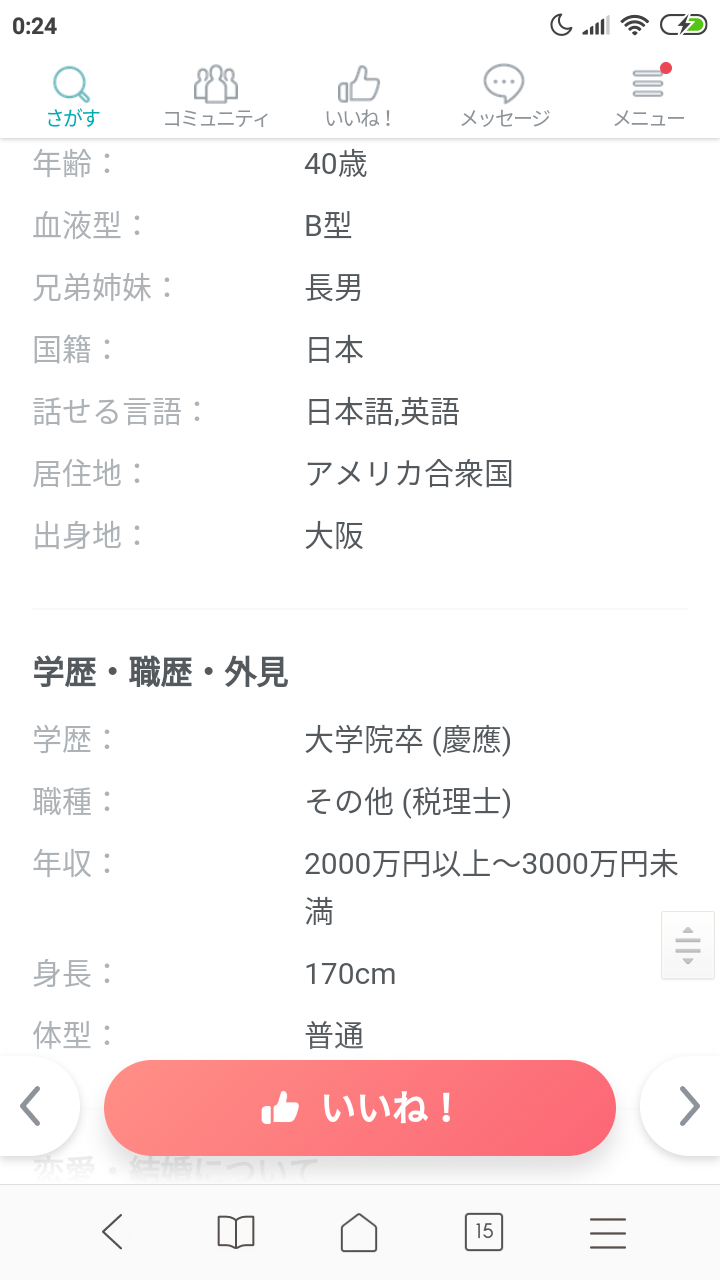Go to browser home page

[x=360, y=1232]
